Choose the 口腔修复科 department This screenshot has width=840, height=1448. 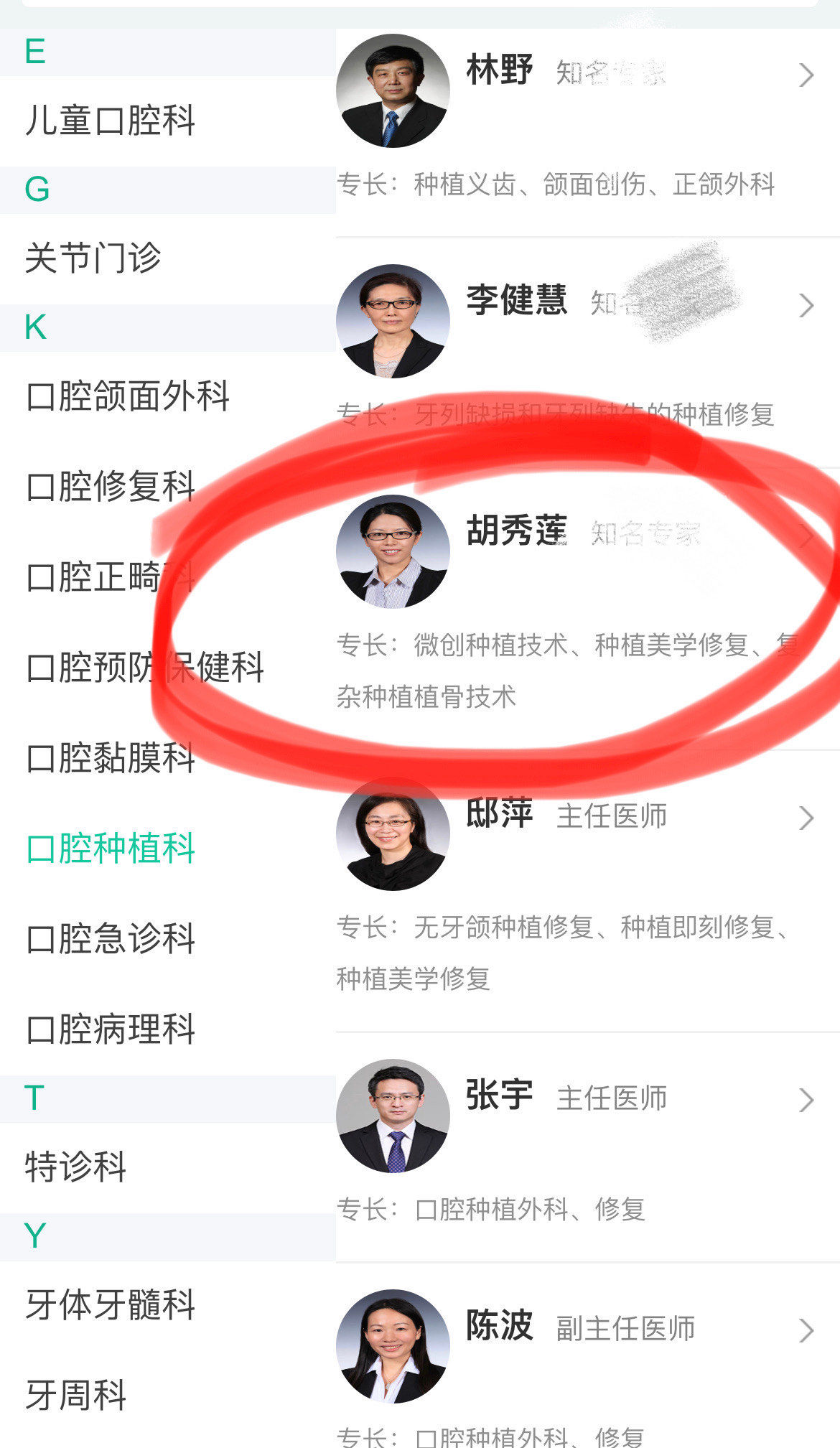click(110, 487)
